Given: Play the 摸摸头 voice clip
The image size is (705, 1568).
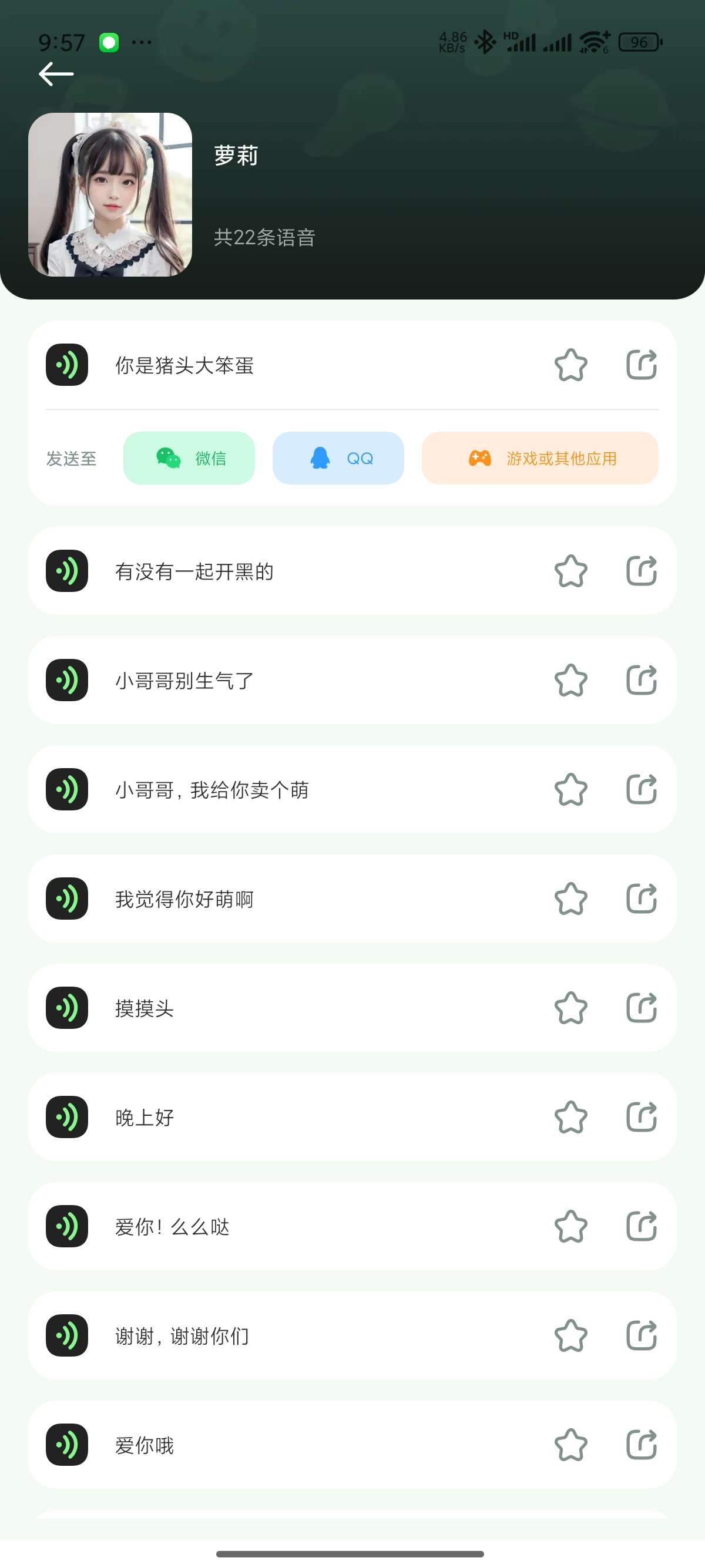Looking at the screenshot, I should tap(67, 1008).
